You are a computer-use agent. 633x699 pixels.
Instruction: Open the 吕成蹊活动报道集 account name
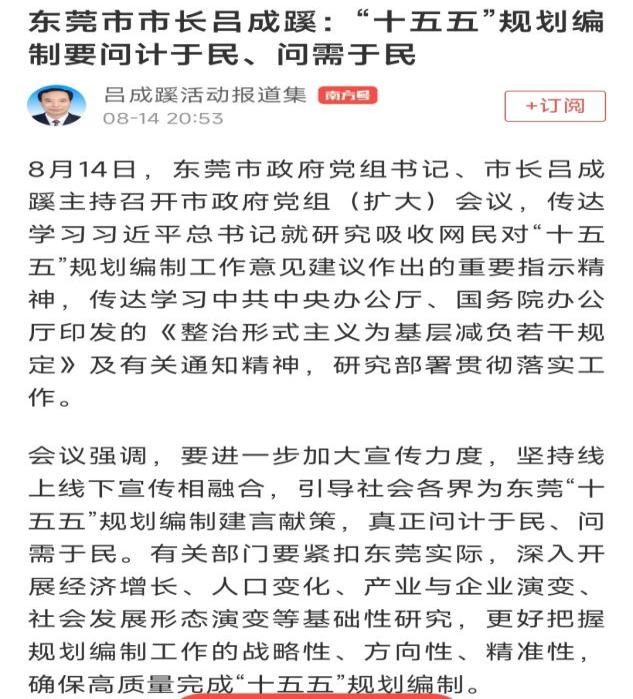pyautogui.click(x=206, y=95)
